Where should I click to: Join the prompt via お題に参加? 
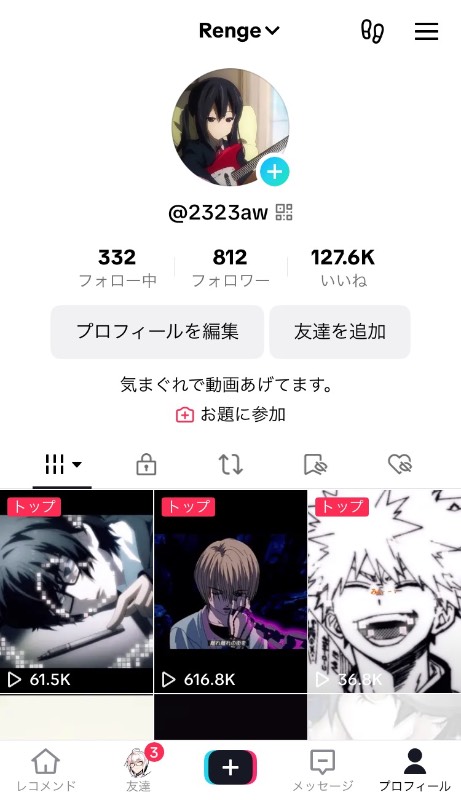(230, 414)
